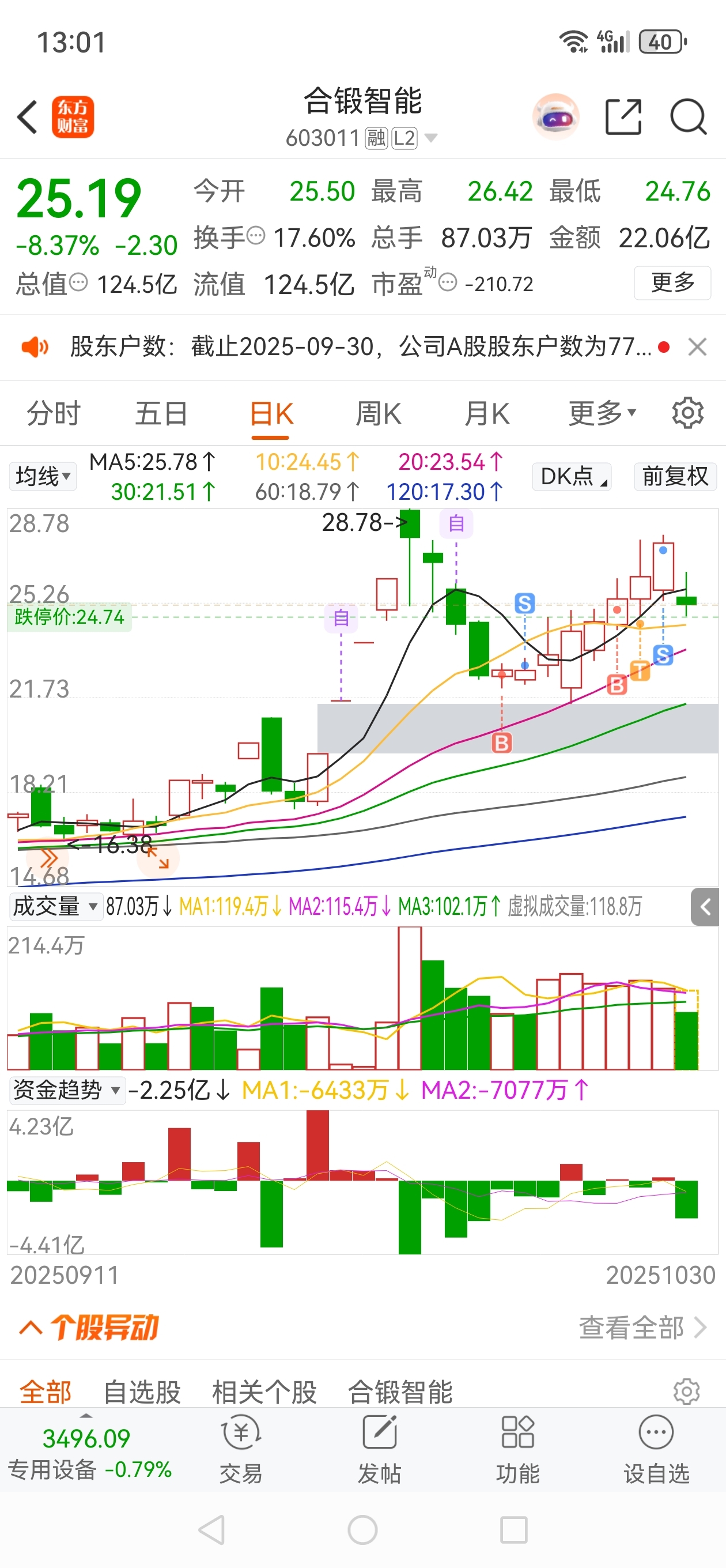This screenshot has width=726, height=1568.
Task: Dismiss the 股东户数 announcement banner
Action: (x=697, y=347)
